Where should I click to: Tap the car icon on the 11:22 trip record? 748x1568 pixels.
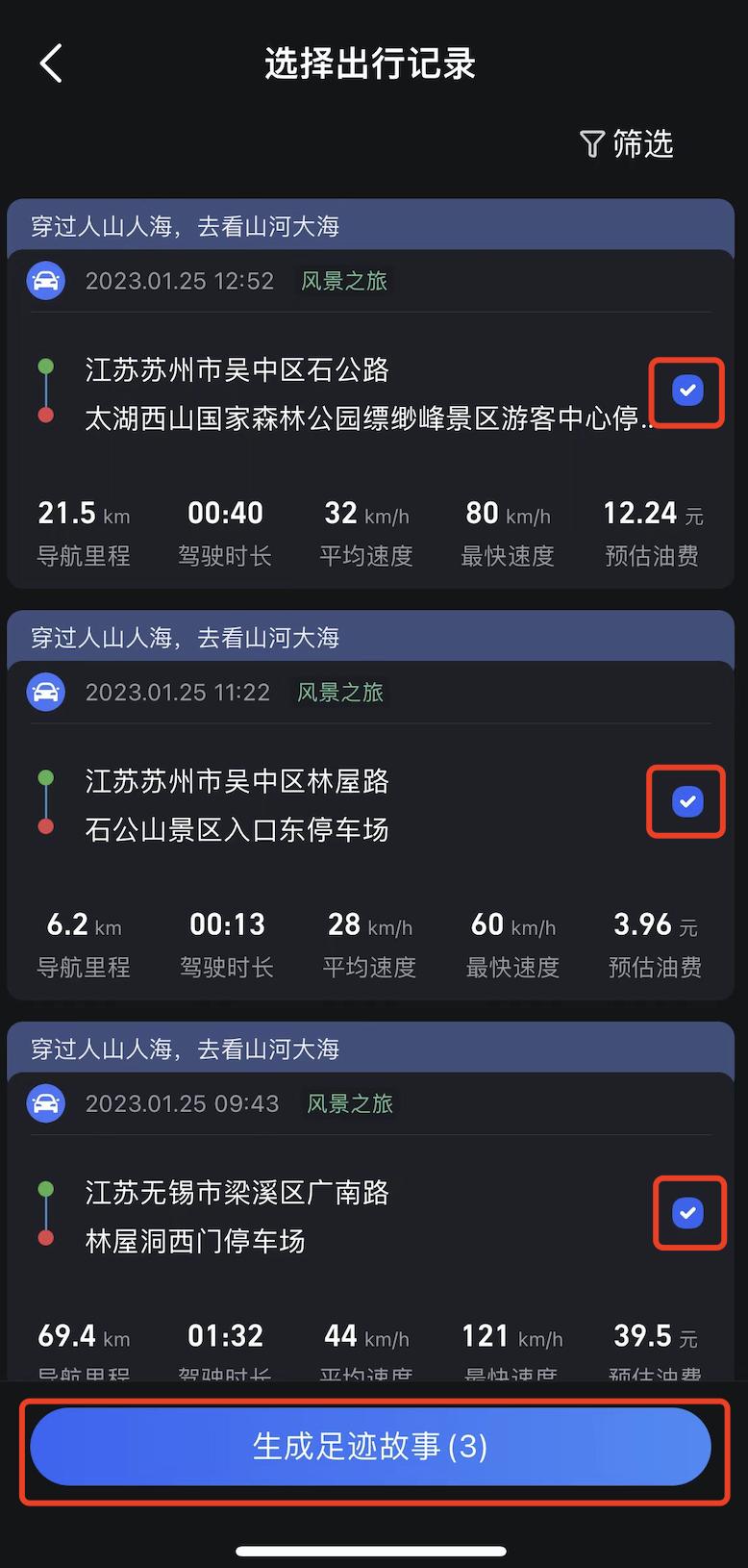tap(45, 692)
